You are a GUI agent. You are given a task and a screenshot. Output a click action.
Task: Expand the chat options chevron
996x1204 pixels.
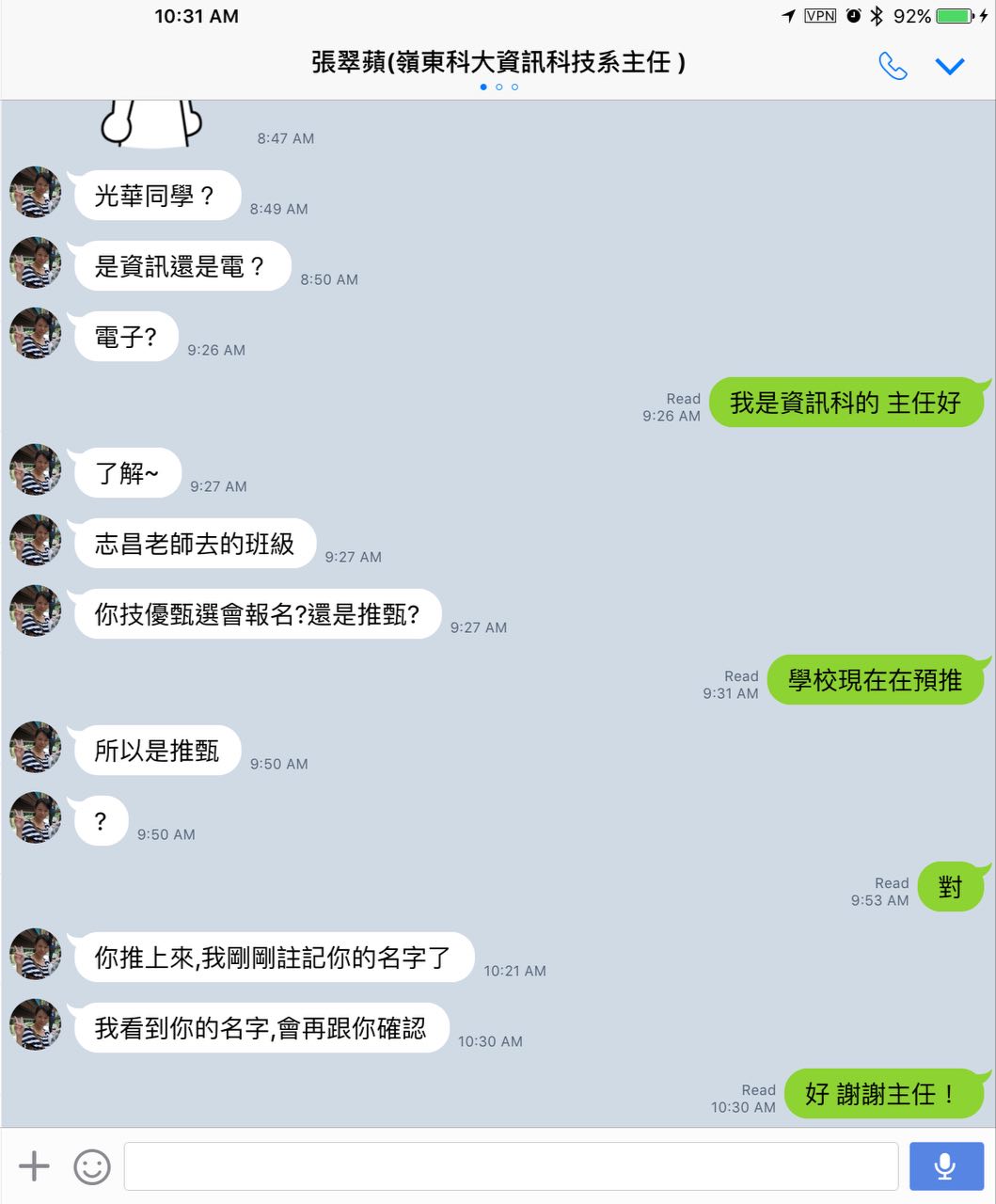(950, 66)
